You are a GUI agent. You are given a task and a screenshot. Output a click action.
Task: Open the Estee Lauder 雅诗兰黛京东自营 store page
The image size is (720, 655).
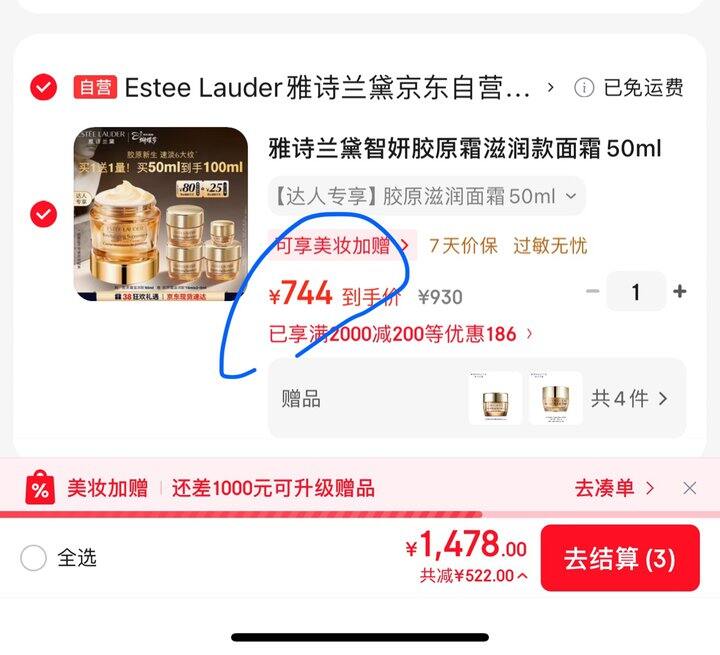tap(330, 88)
